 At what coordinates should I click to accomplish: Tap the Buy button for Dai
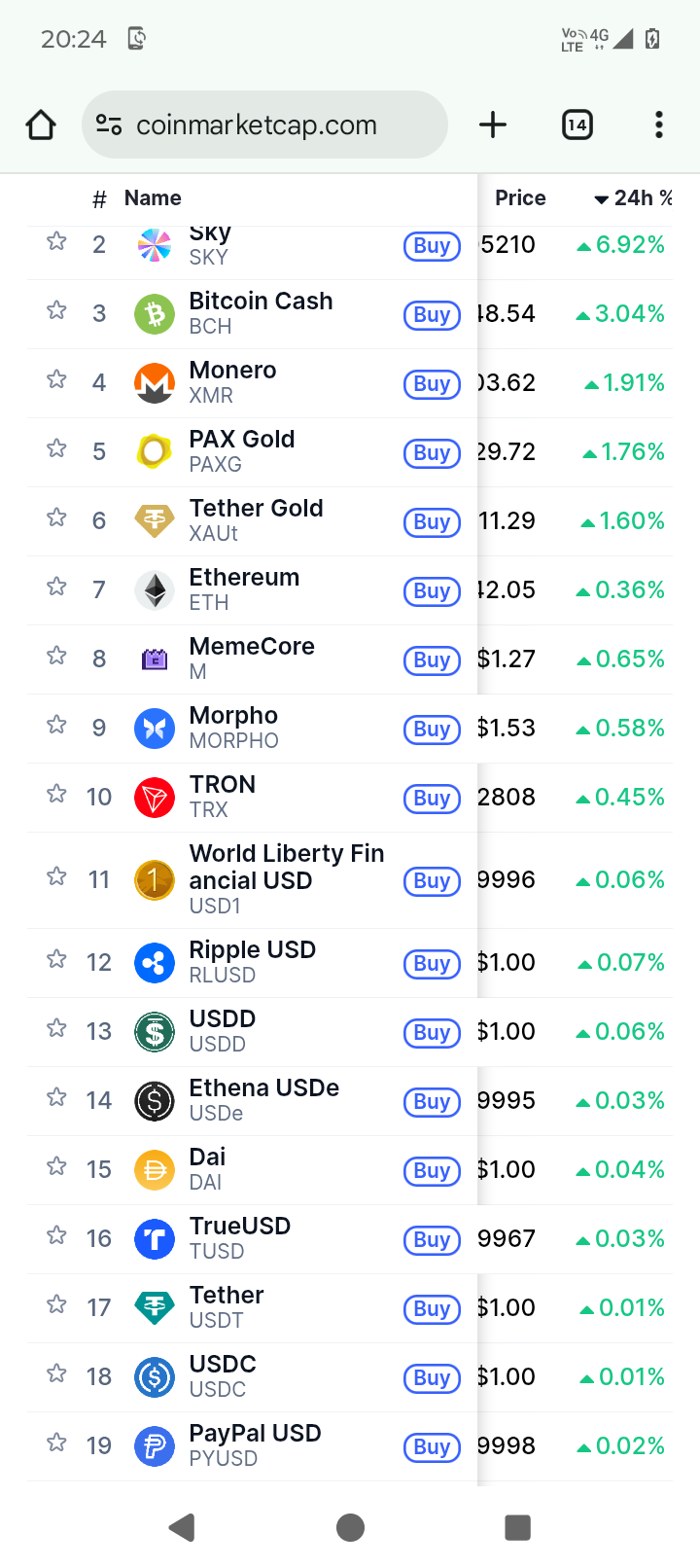tap(432, 1171)
